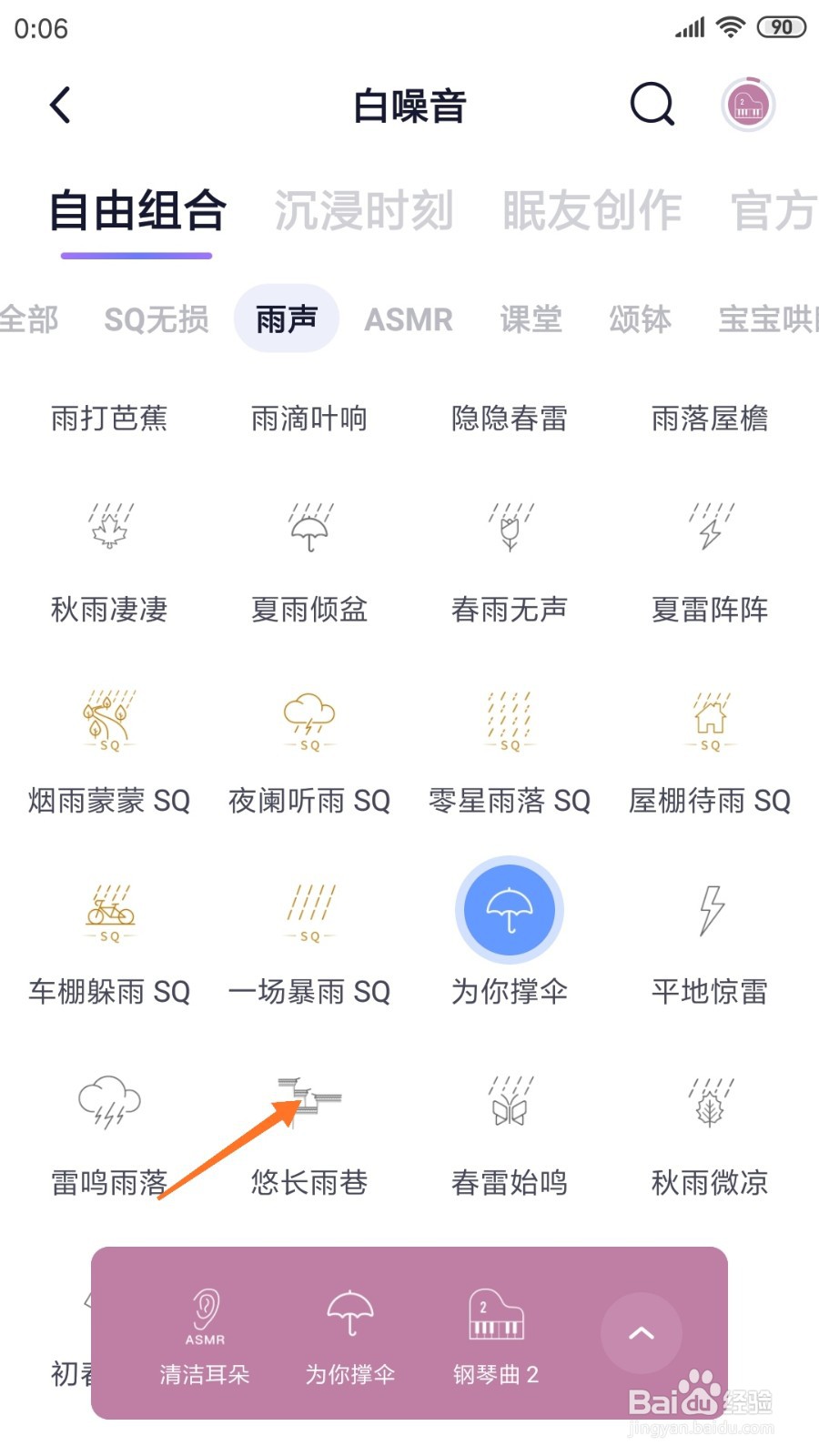
Task: Choose the 夜阑听雨 SQ sound
Action: (309, 753)
